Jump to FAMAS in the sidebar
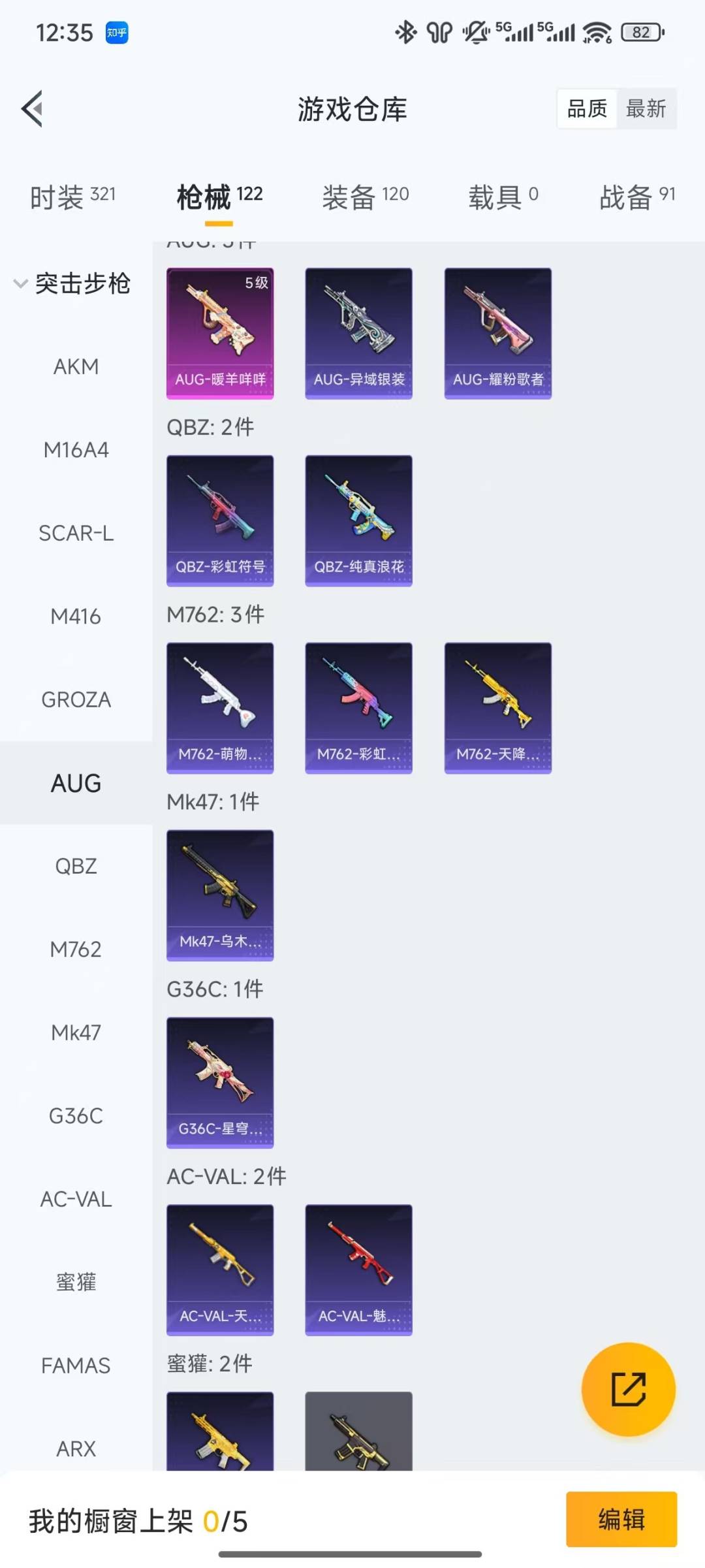The image size is (705, 1568). pos(76,1365)
